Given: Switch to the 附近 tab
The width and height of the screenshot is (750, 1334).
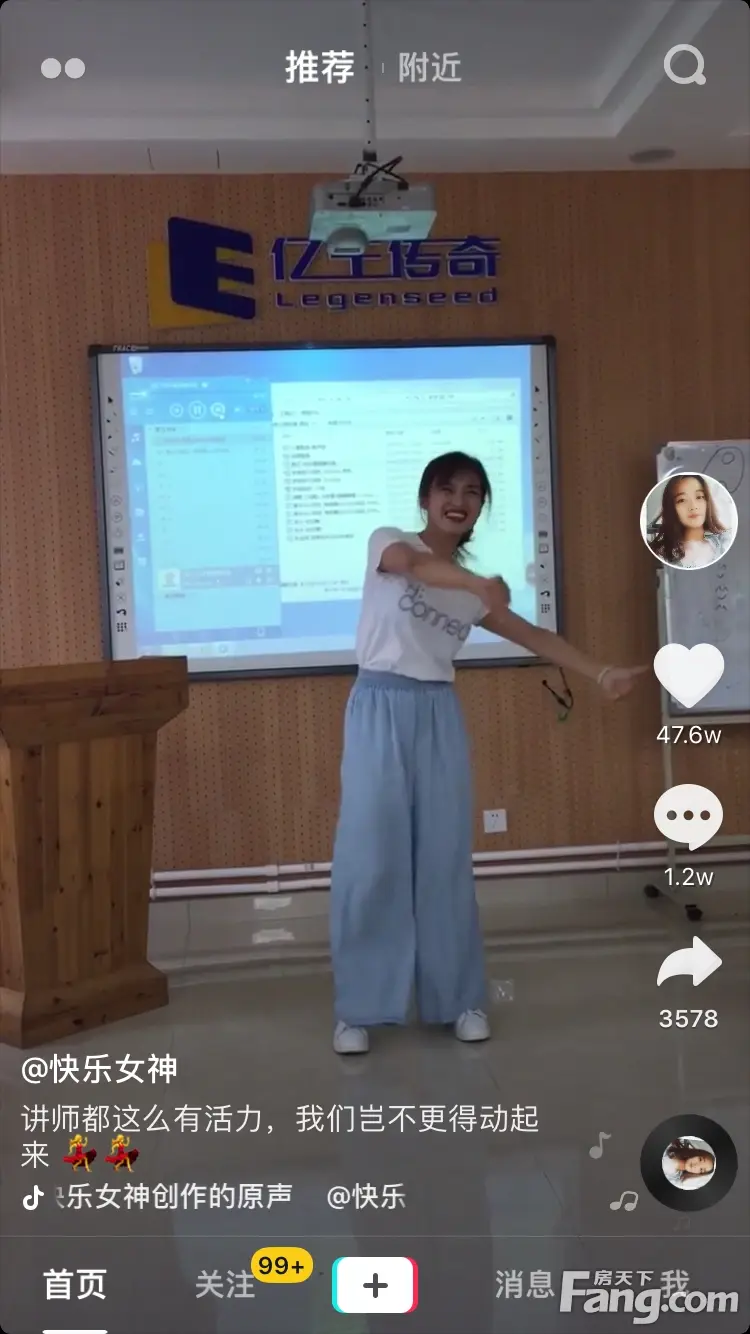Looking at the screenshot, I should (430, 67).
